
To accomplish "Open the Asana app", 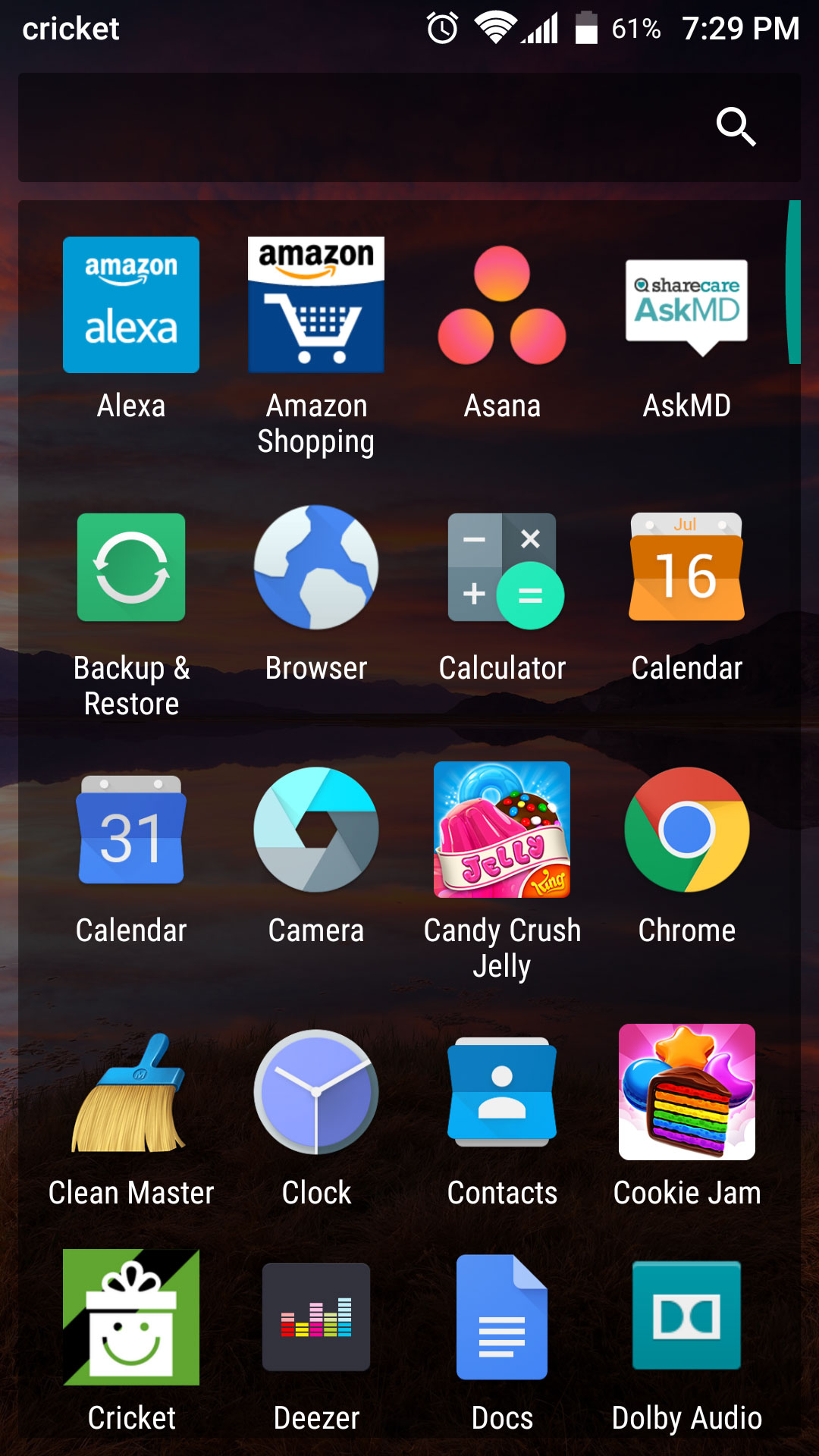I will pyautogui.click(x=502, y=305).
